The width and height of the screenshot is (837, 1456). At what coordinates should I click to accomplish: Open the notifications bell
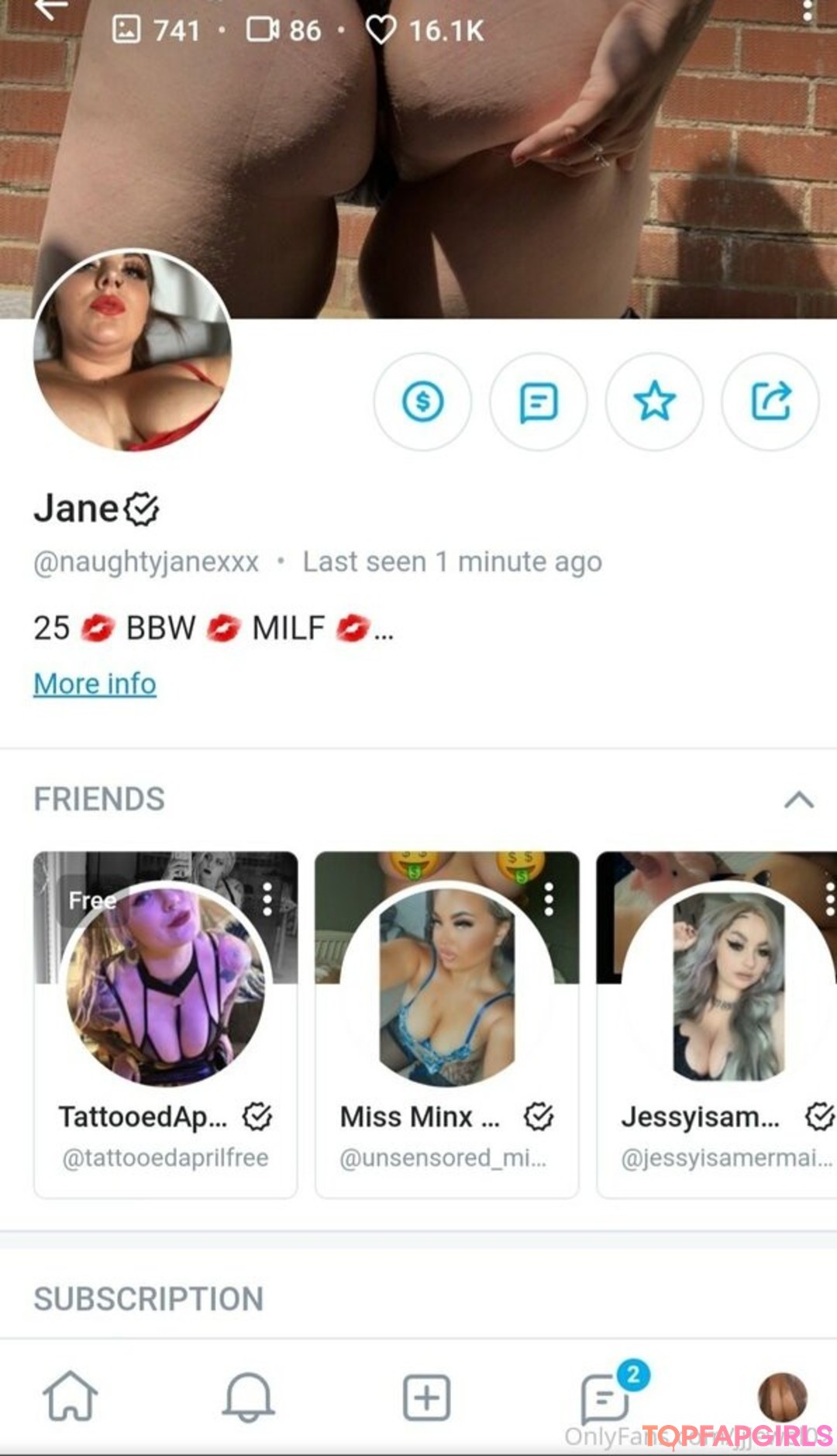[248, 1397]
